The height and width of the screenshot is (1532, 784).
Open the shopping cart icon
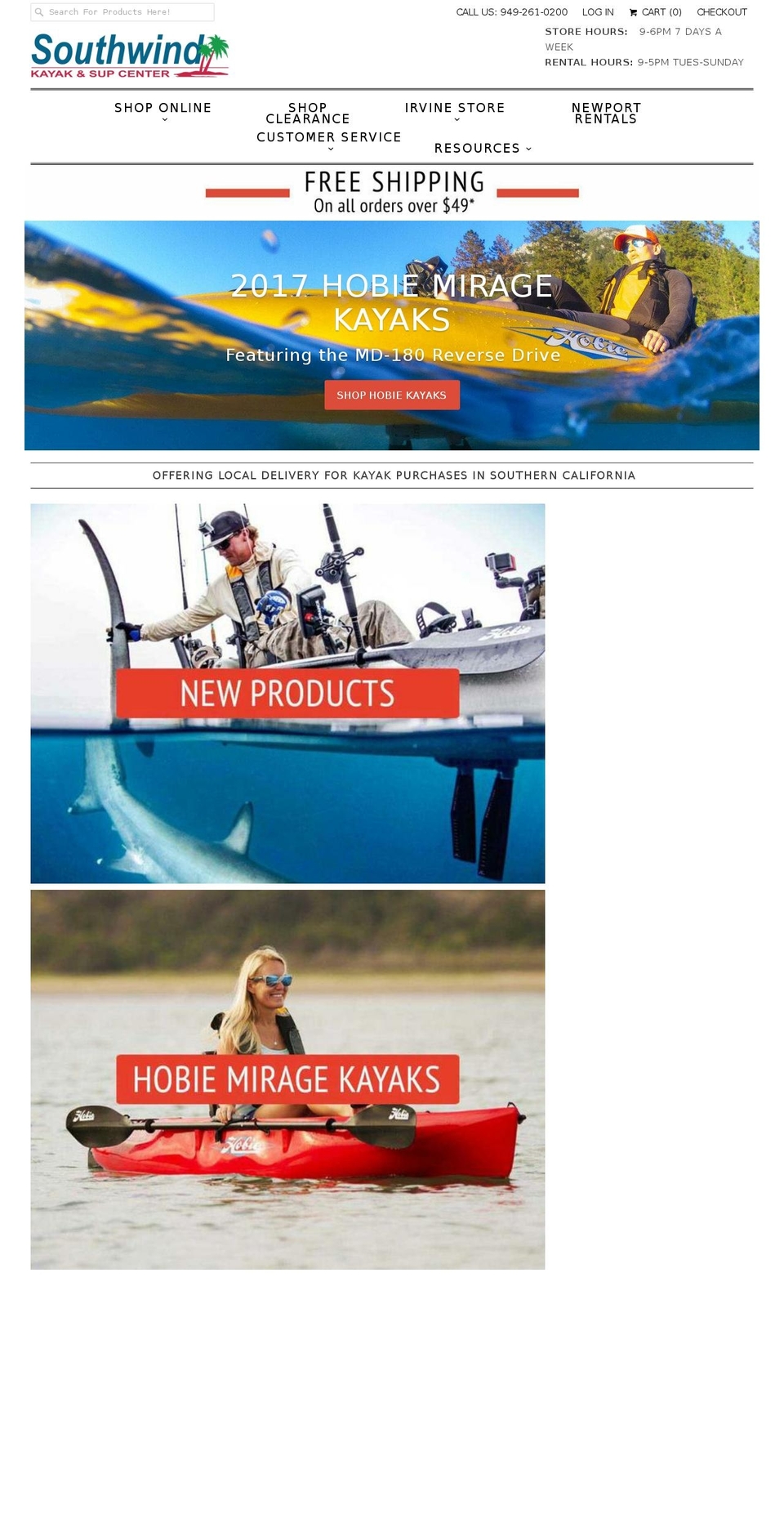click(634, 11)
